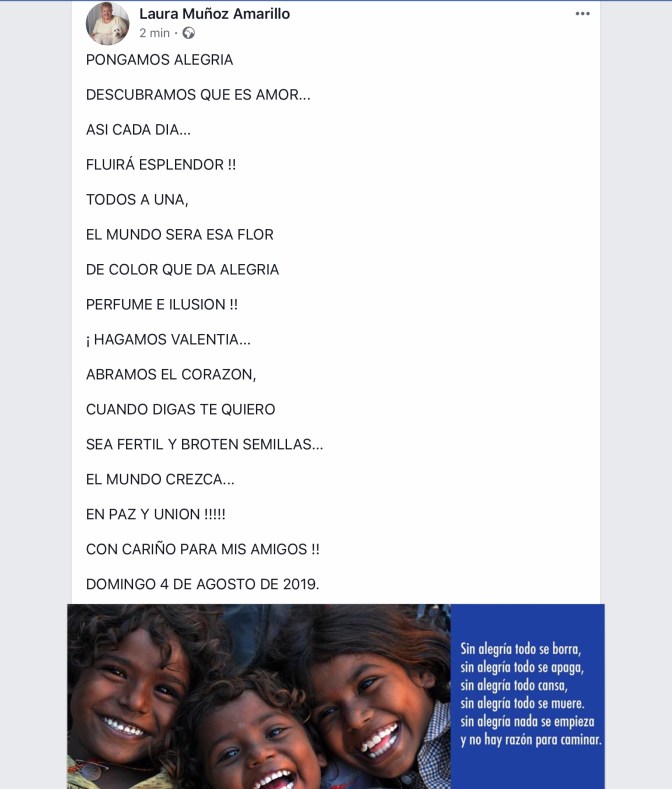Open the post's three-dot options menu
672x789 pixels.
582,14
